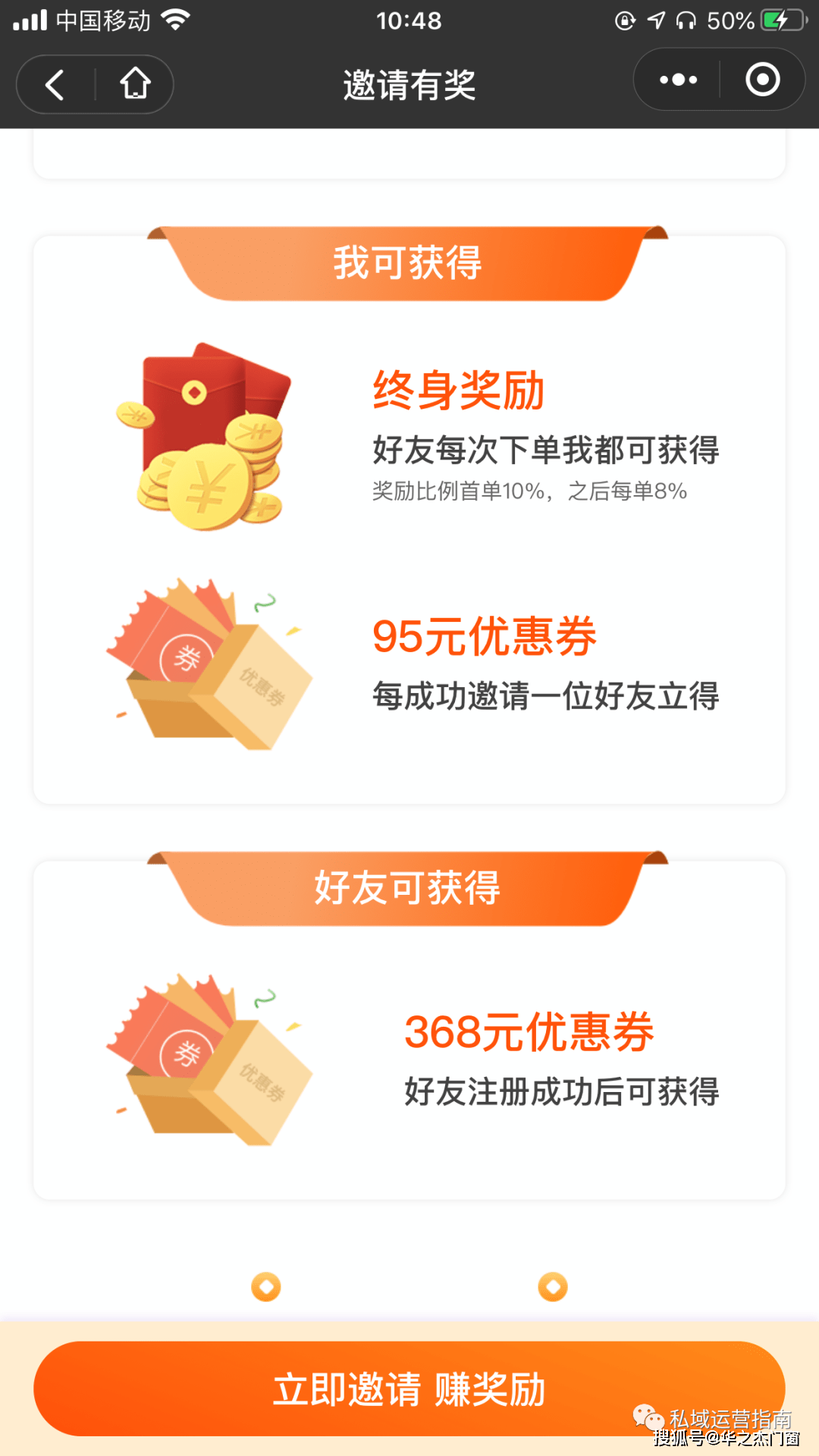The height and width of the screenshot is (1456, 819).
Task: Return to the mini program home
Action: click(135, 84)
